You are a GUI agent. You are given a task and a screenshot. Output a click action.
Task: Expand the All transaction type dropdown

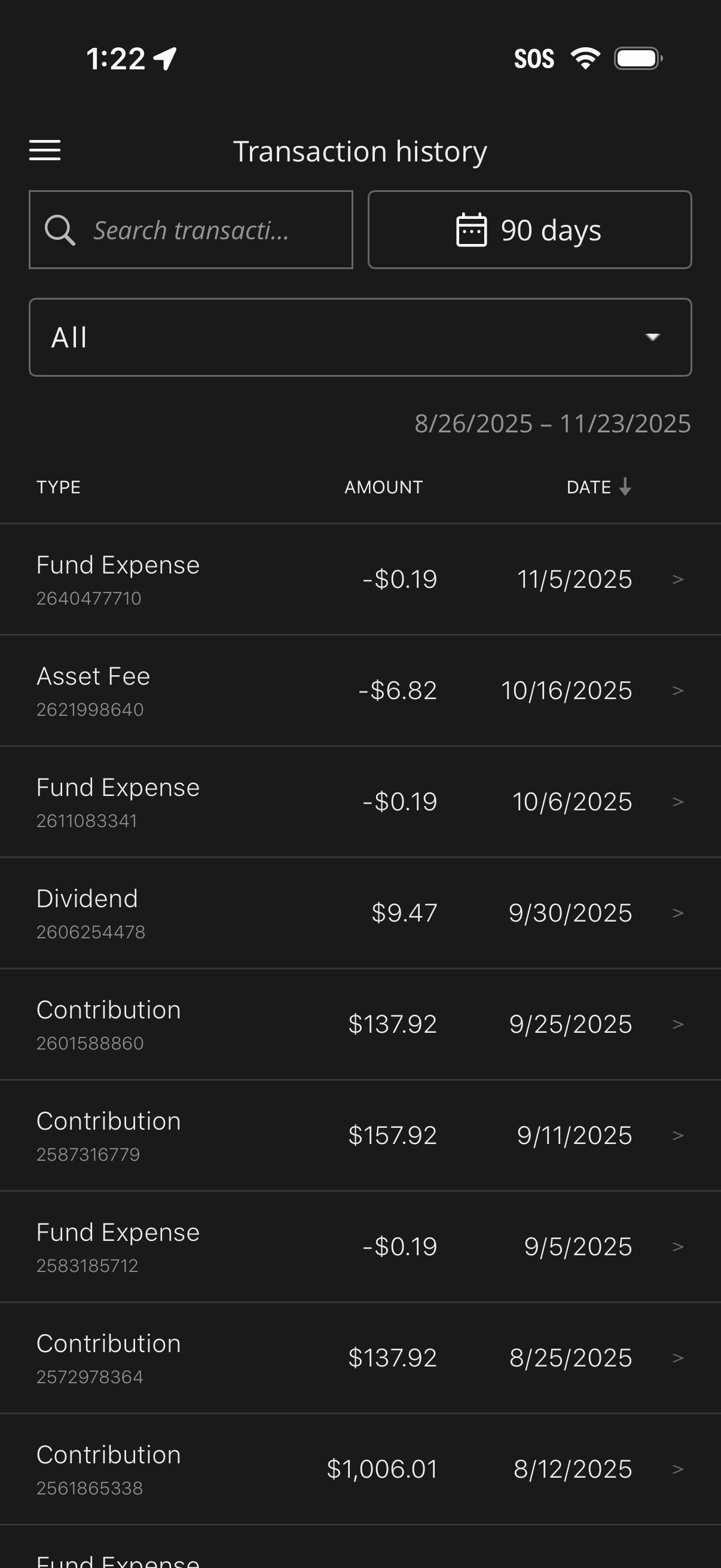coord(360,337)
